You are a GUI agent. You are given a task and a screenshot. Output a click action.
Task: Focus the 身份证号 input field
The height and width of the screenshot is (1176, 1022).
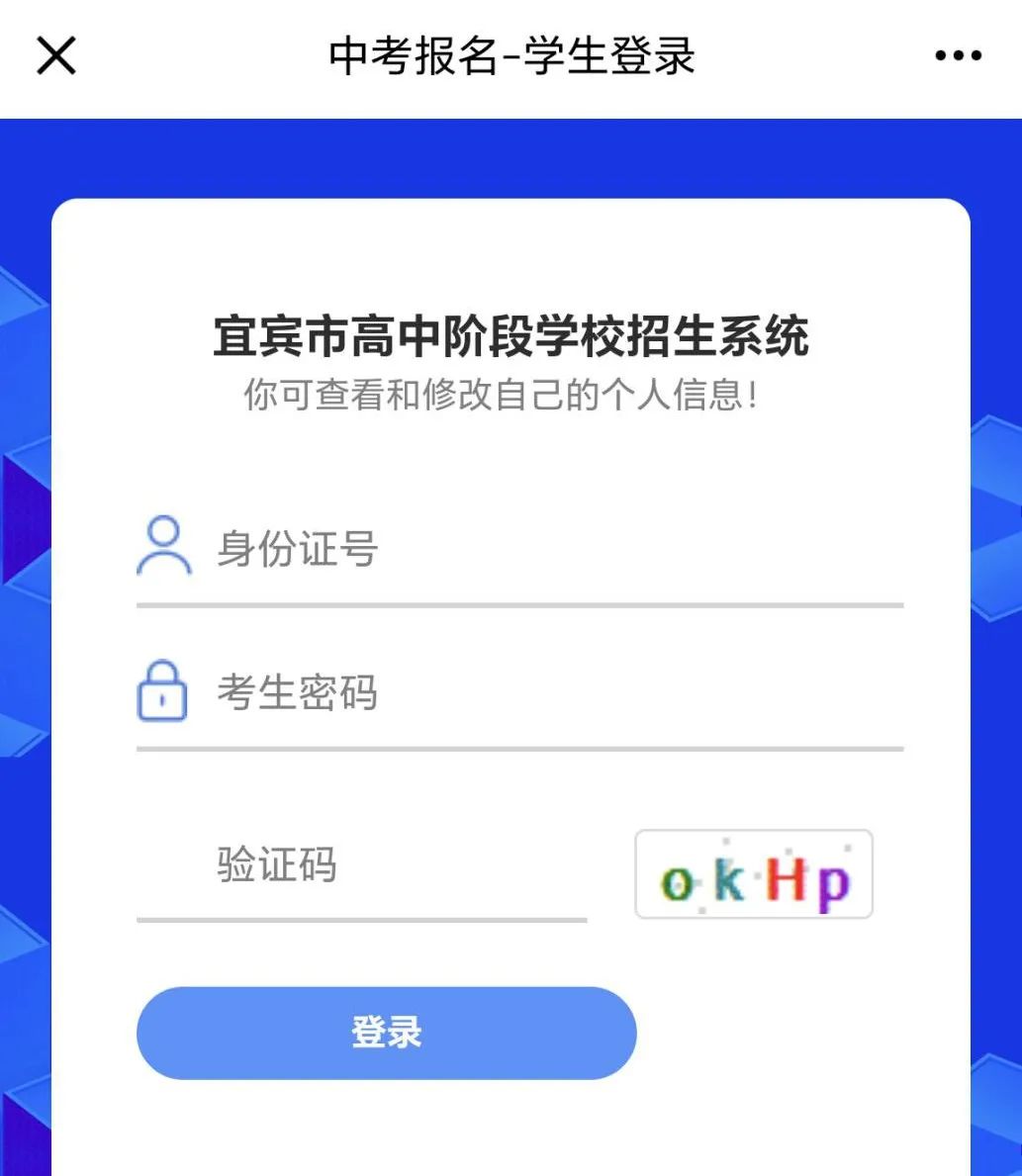tap(554, 549)
